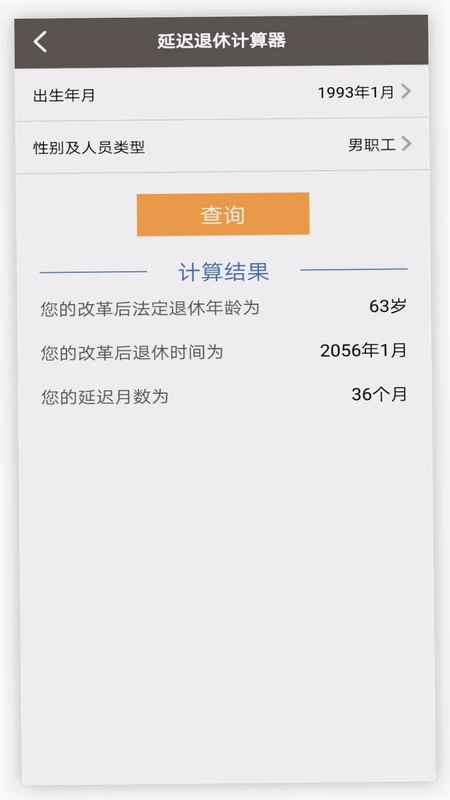Change the 性别及人员类型 selection
The width and height of the screenshot is (450, 800).
click(x=222, y=146)
